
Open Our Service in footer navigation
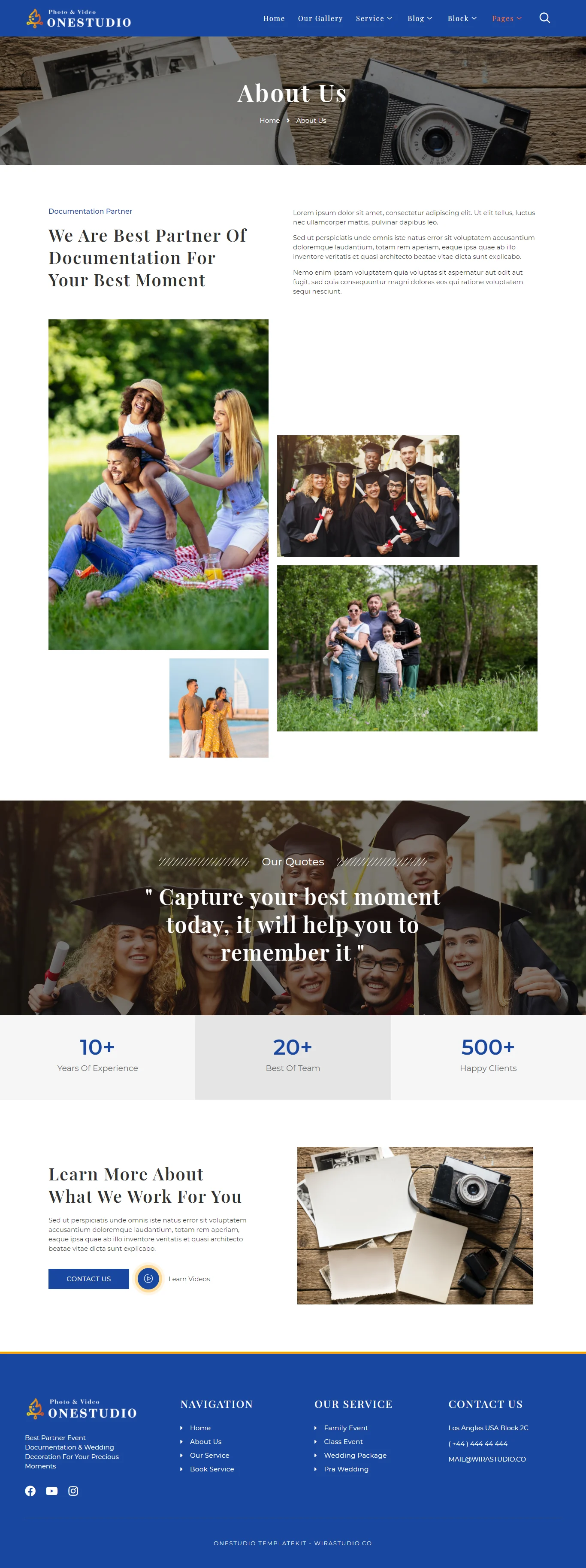(209, 1456)
